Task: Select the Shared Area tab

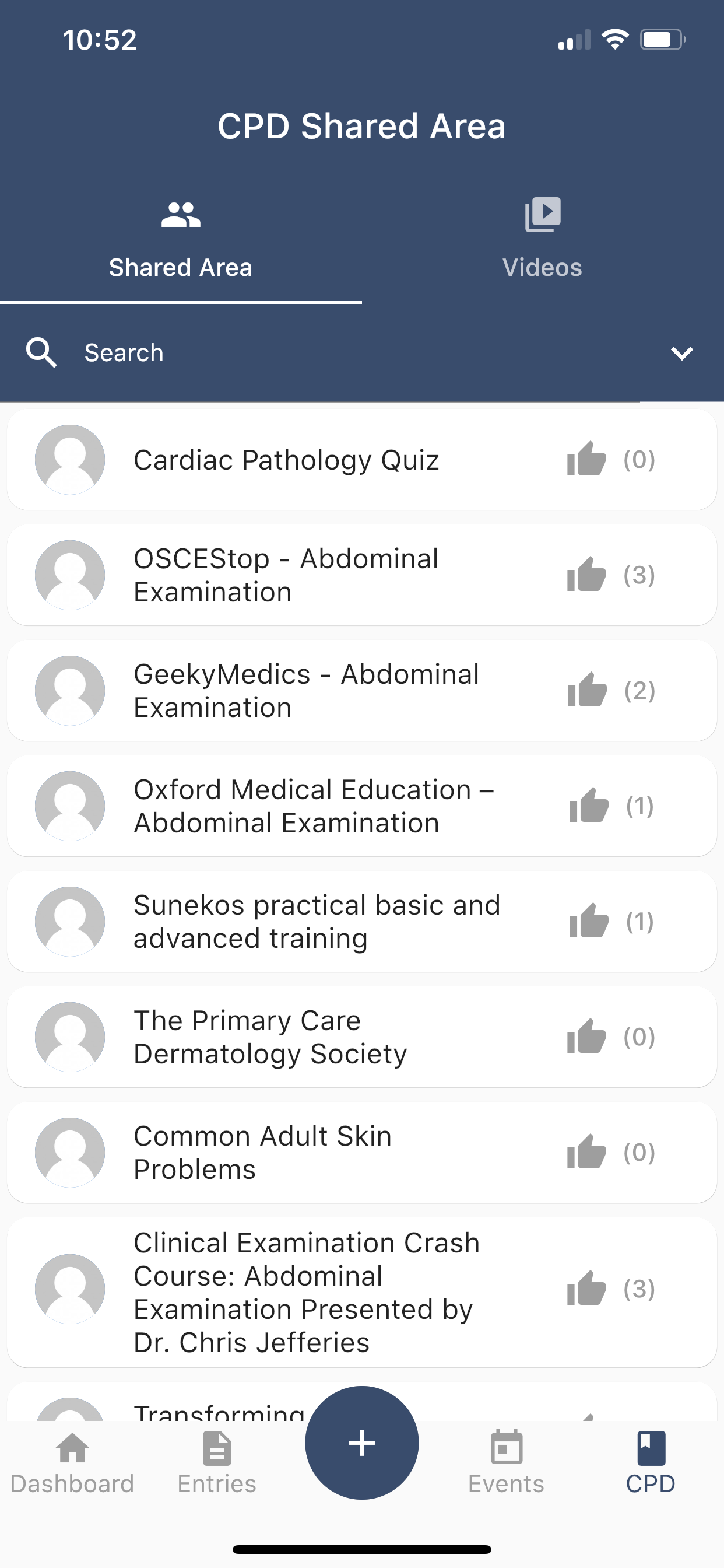Action: [181, 239]
